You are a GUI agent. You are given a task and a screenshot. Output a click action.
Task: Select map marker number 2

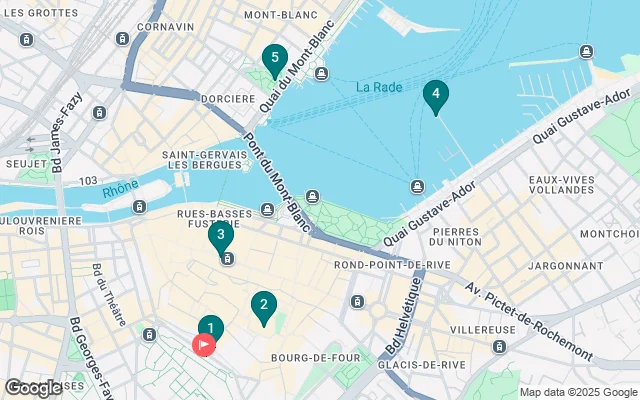[263, 306]
